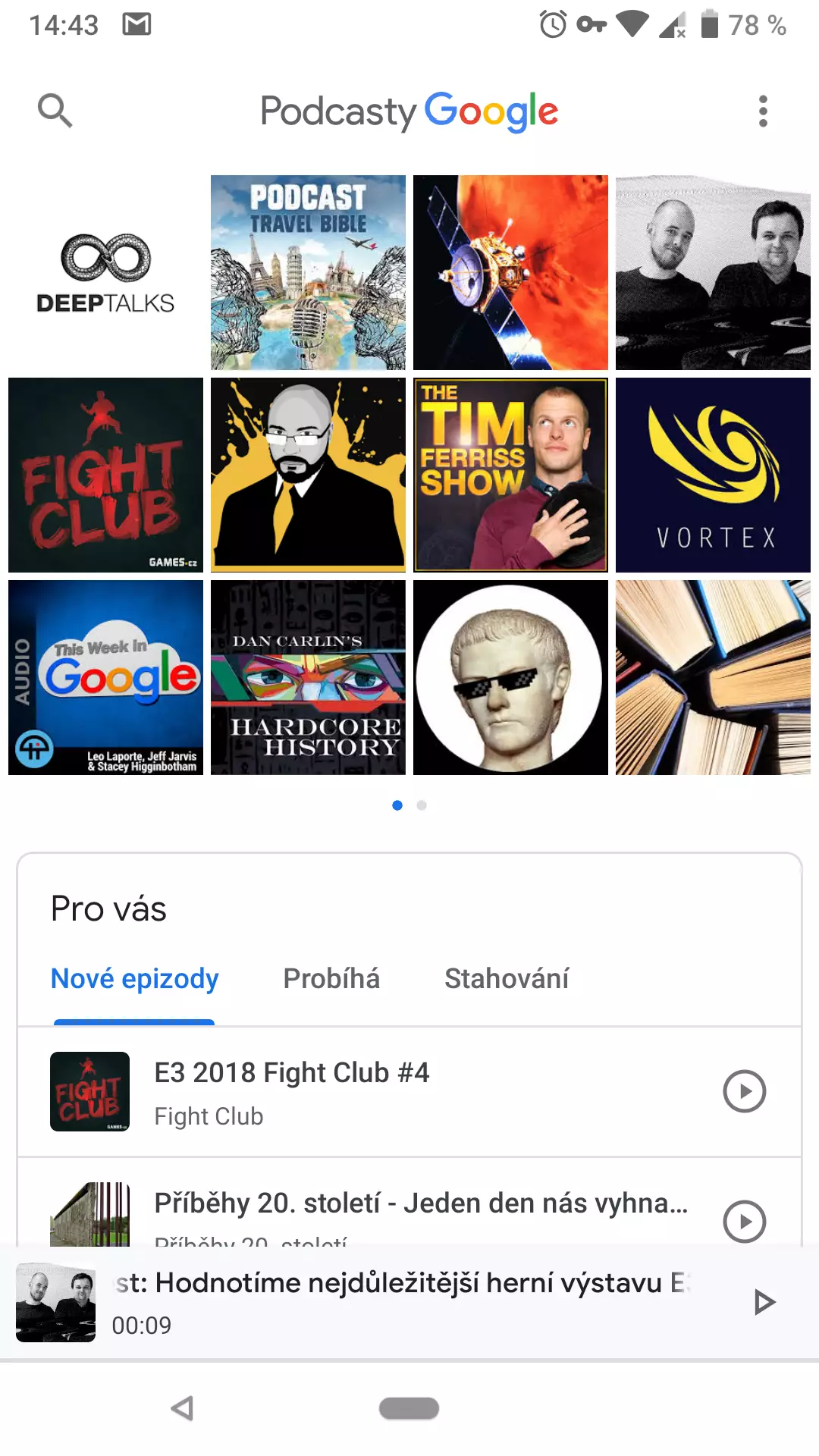819x1456 pixels.
Task: Open the mini player episode thumbnail
Action: pyautogui.click(x=56, y=1302)
